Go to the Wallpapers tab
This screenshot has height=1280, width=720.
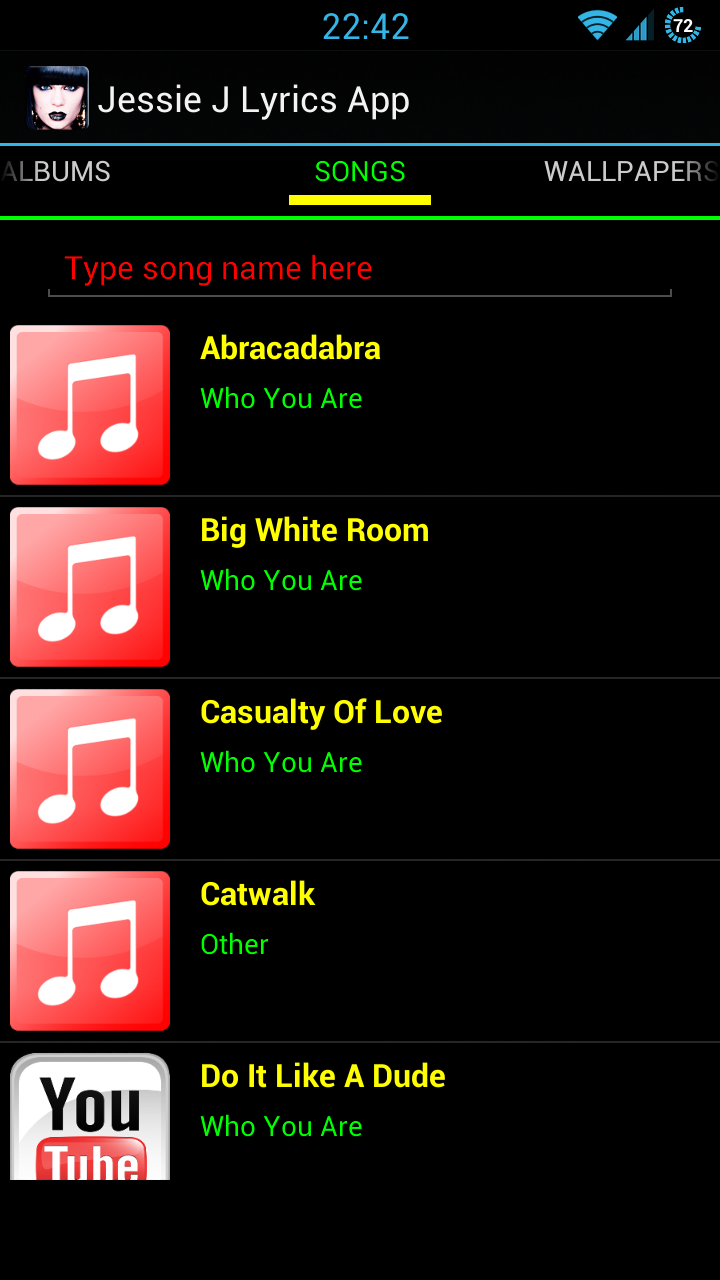630,172
